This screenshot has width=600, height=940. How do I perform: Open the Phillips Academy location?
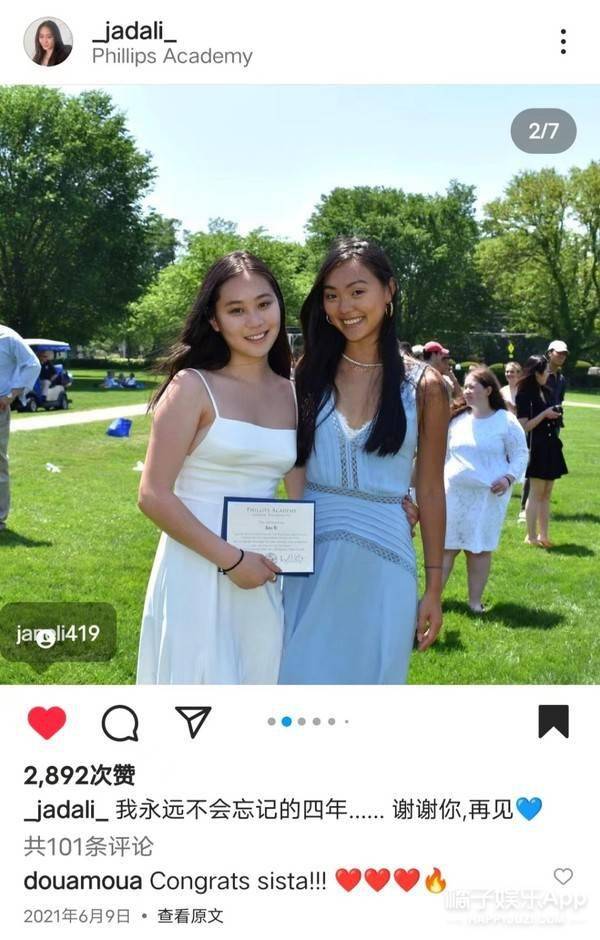click(x=172, y=57)
